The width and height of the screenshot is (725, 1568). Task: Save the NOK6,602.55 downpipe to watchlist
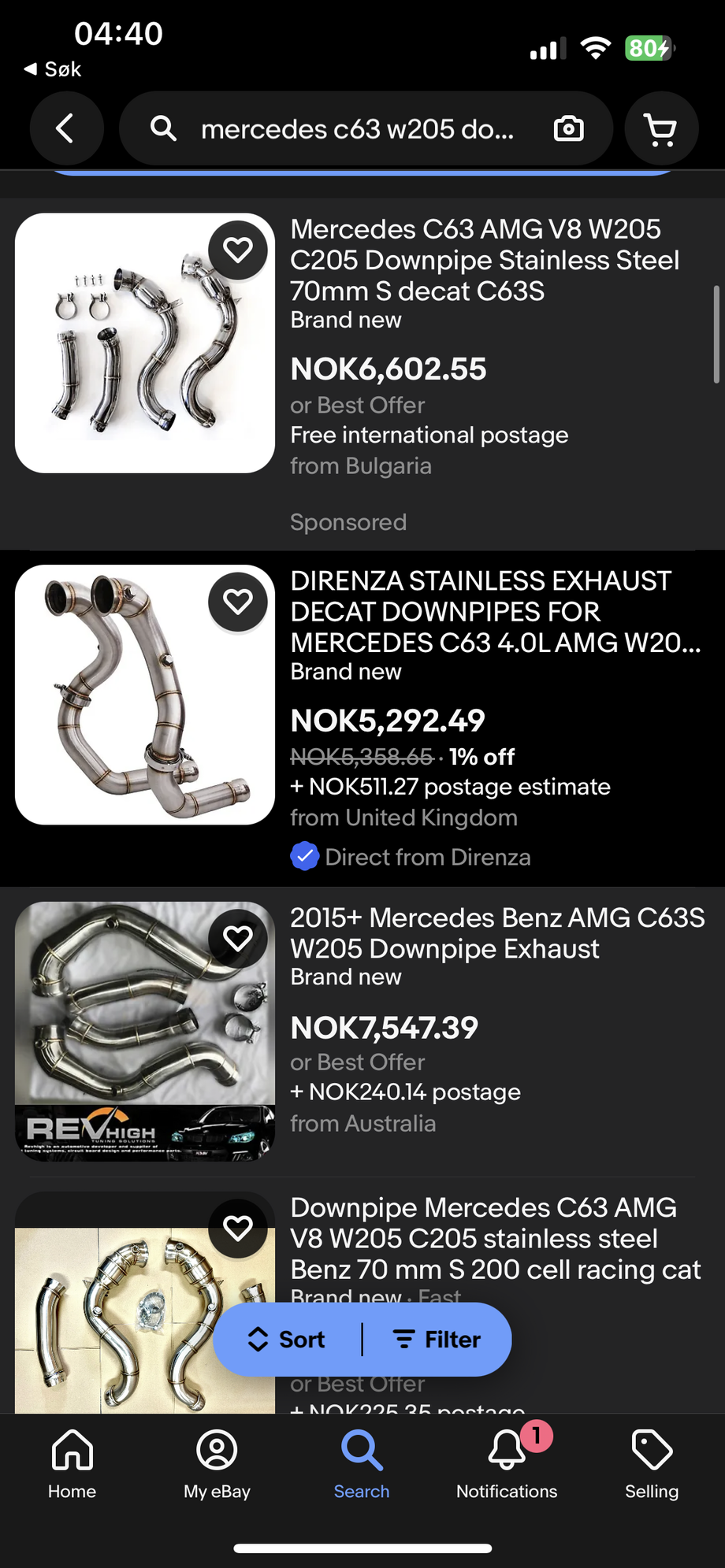click(x=238, y=250)
